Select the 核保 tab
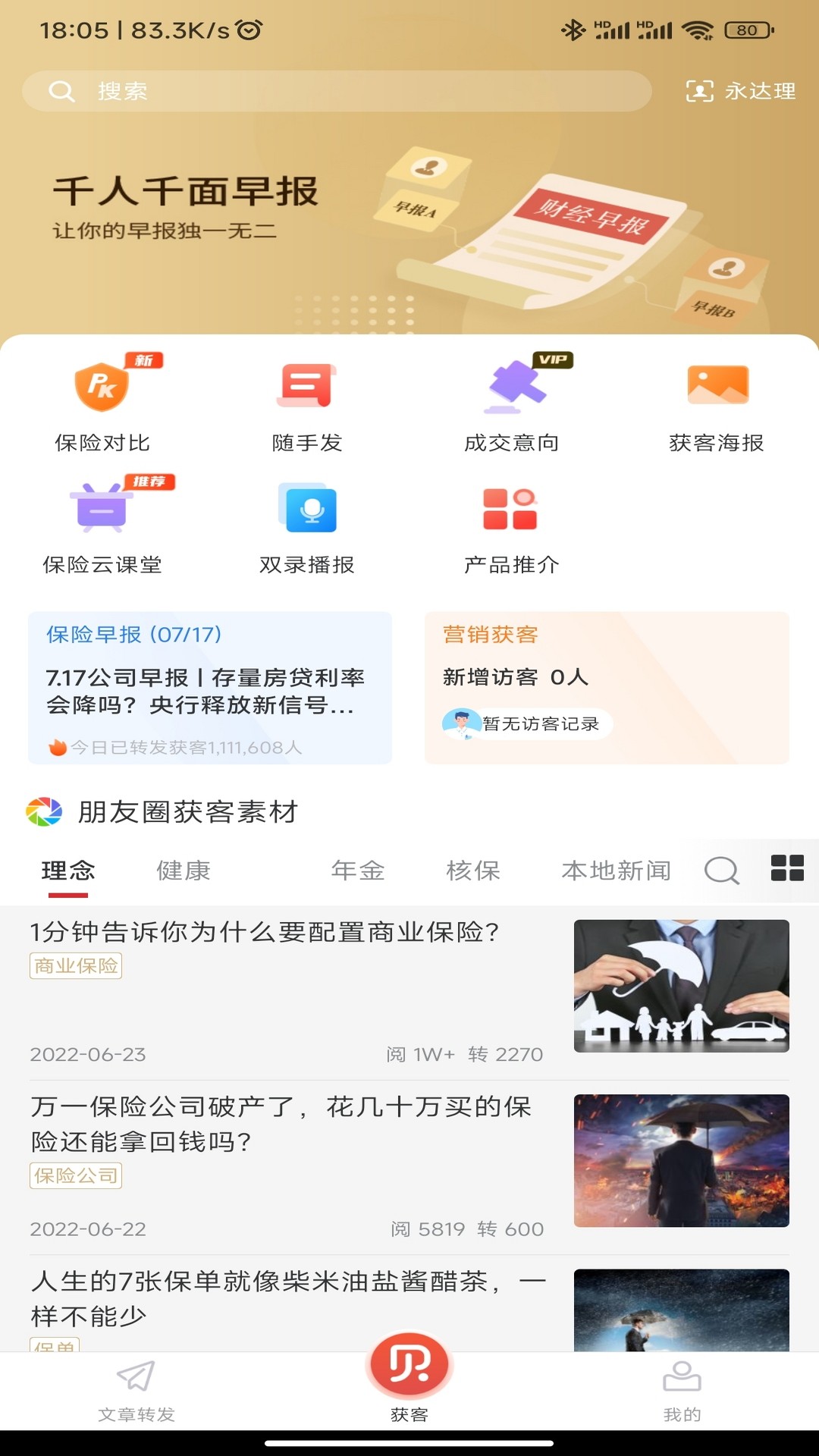 [x=474, y=871]
